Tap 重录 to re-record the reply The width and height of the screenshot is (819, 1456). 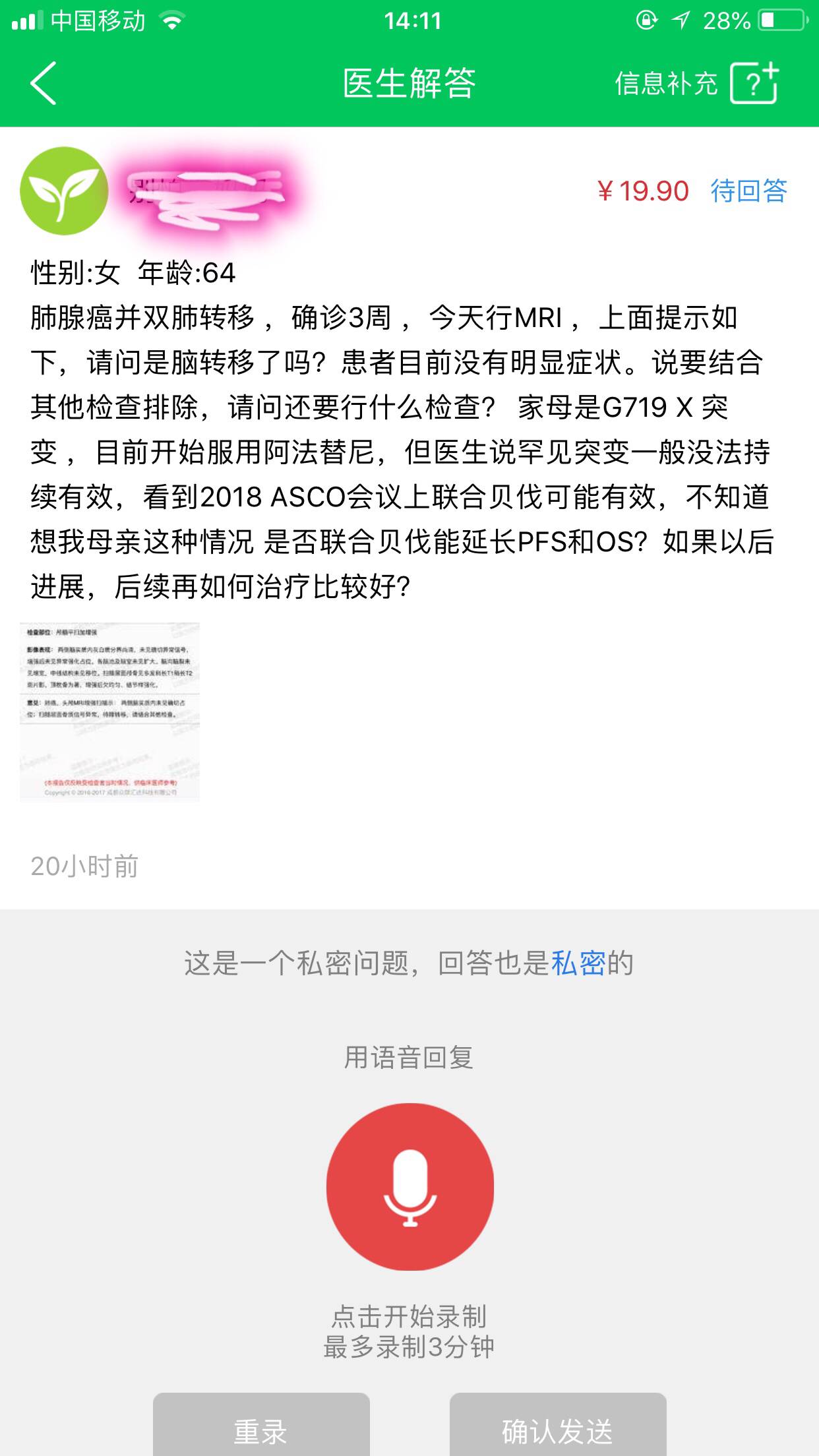point(261,1430)
